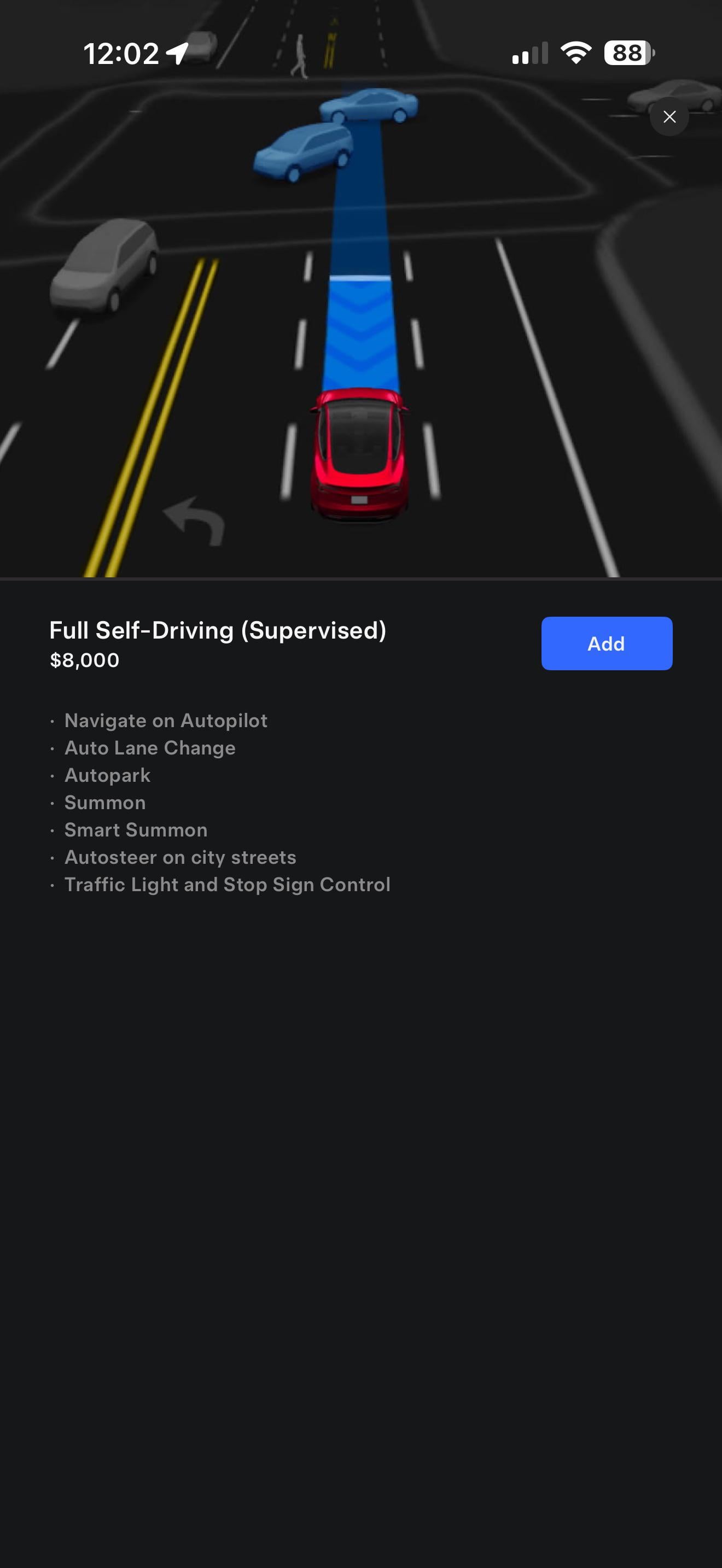This screenshot has width=722, height=1568.
Task: Add Full Self-Driving (Supervised) upgrade
Action: (x=607, y=643)
